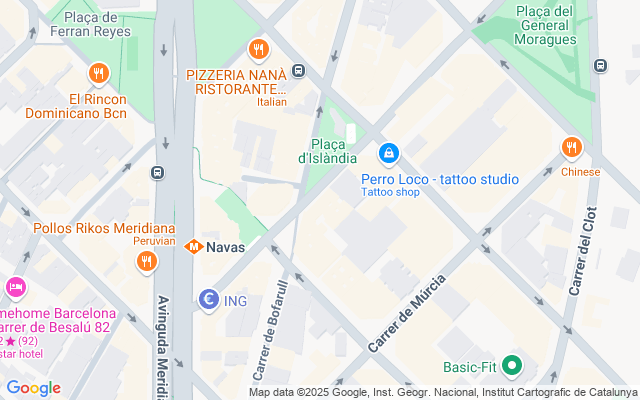Select the El Rincon Dominicano Bcn pin
Viewport: 640px width, 400px height.
click(x=98, y=73)
